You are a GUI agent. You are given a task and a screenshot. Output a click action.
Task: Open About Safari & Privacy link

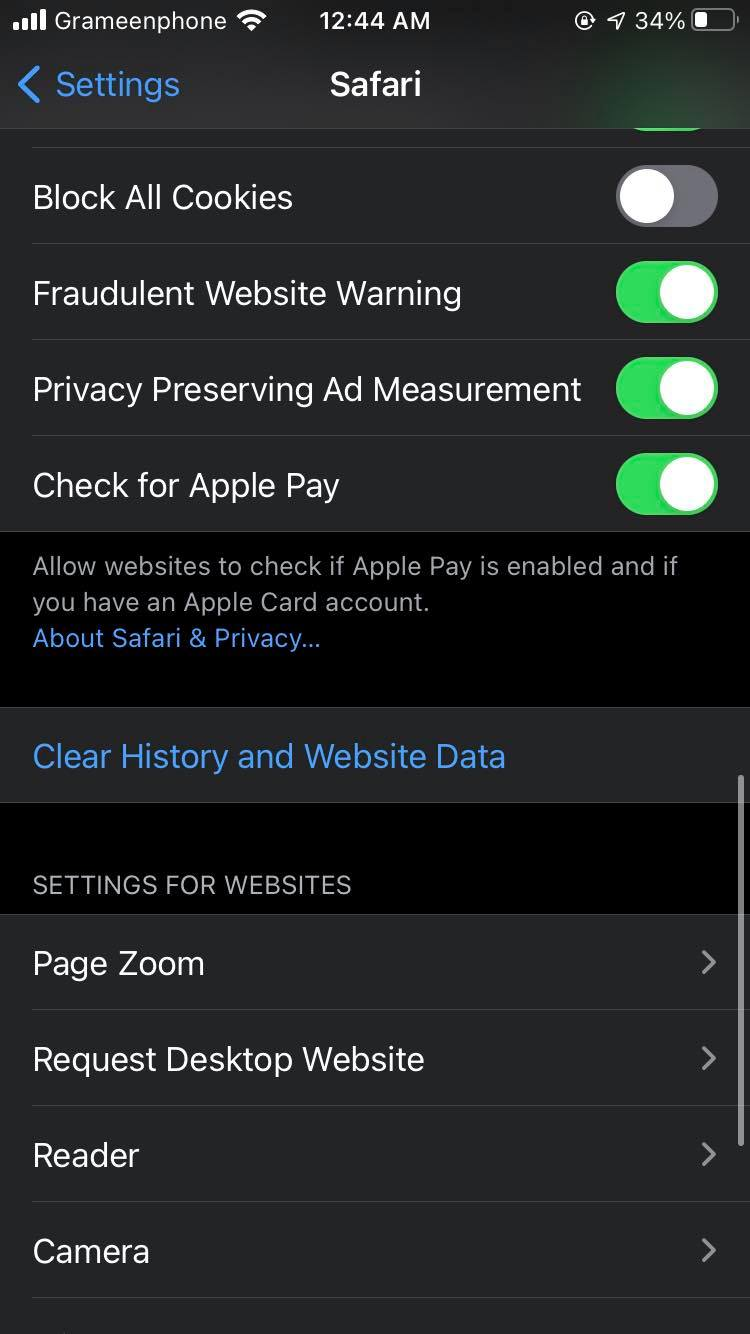click(x=176, y=638)
